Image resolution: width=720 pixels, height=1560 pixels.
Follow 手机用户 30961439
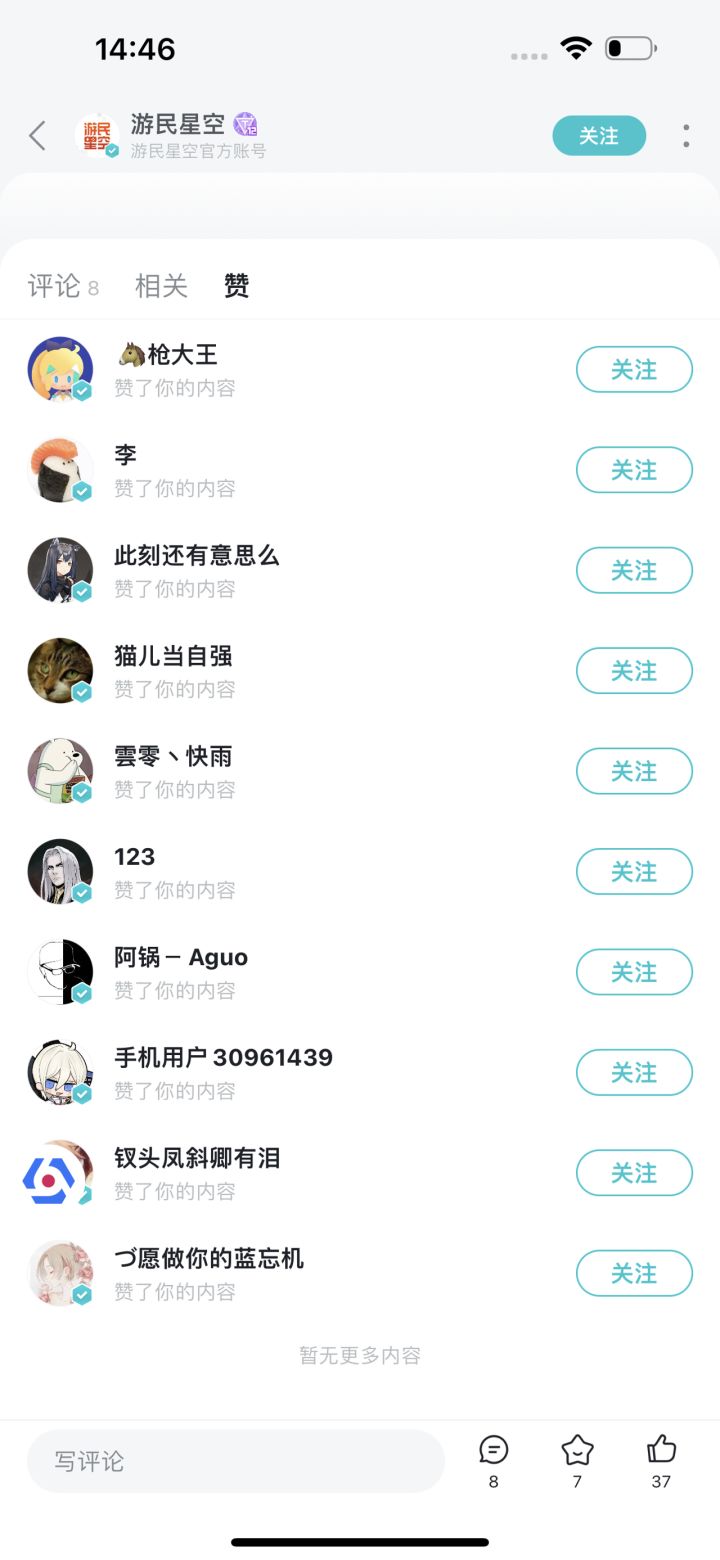point(634,1073)
